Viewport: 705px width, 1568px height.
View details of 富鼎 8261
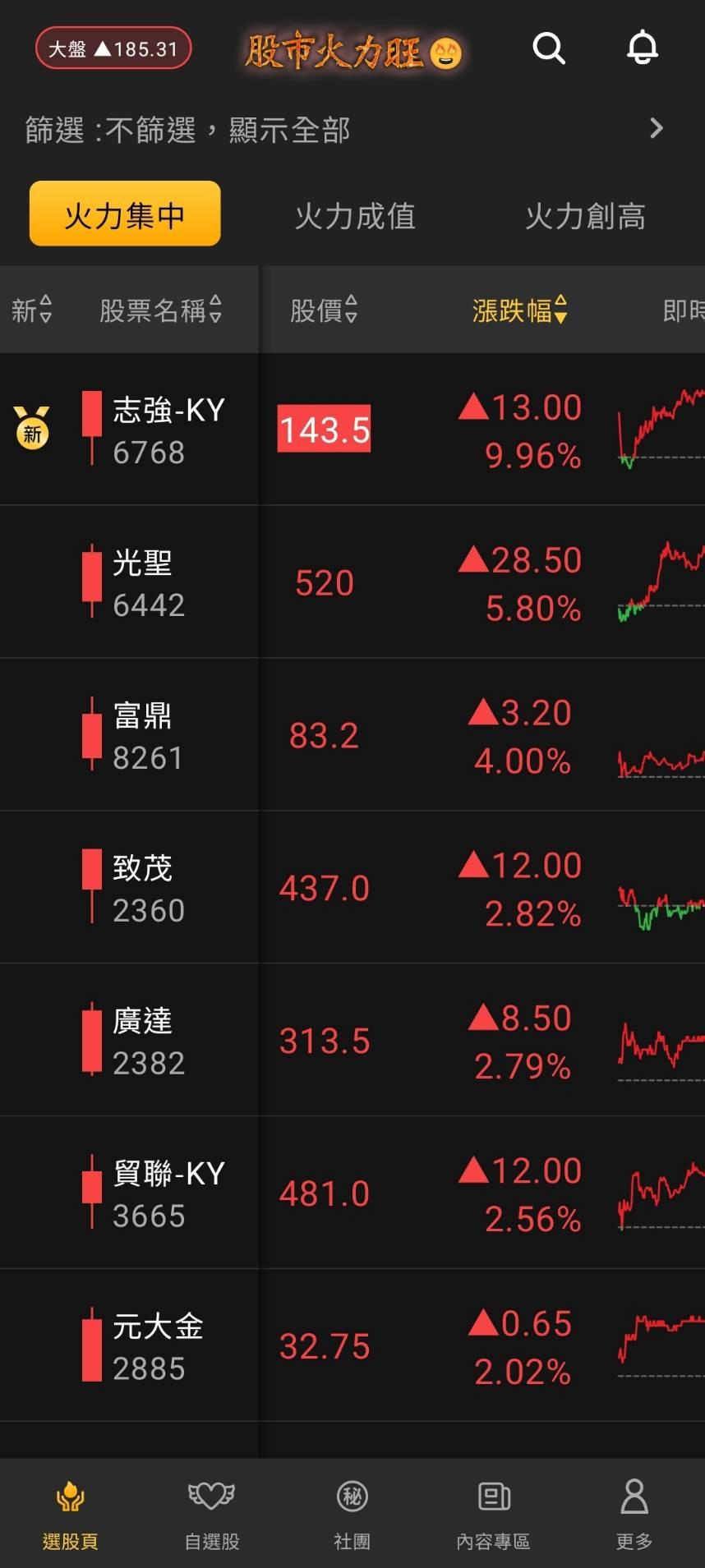(352, 735)
